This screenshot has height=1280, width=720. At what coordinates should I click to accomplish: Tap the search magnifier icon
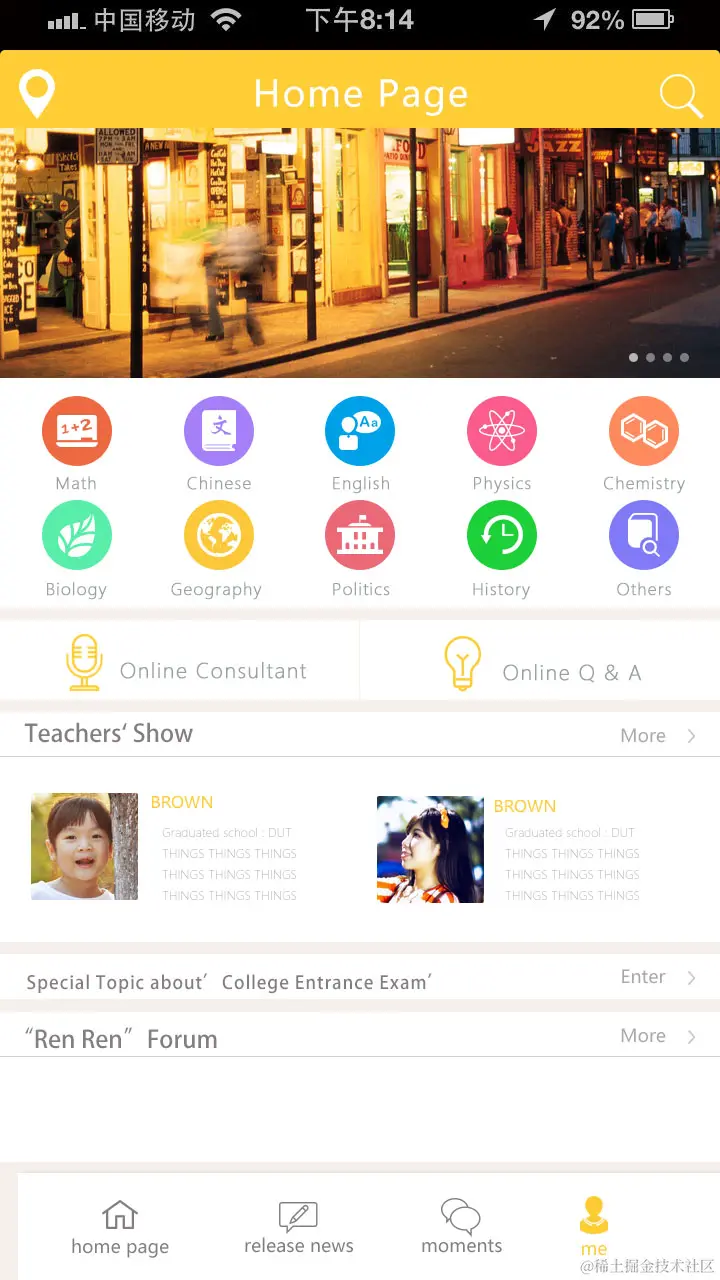[681, 95]
